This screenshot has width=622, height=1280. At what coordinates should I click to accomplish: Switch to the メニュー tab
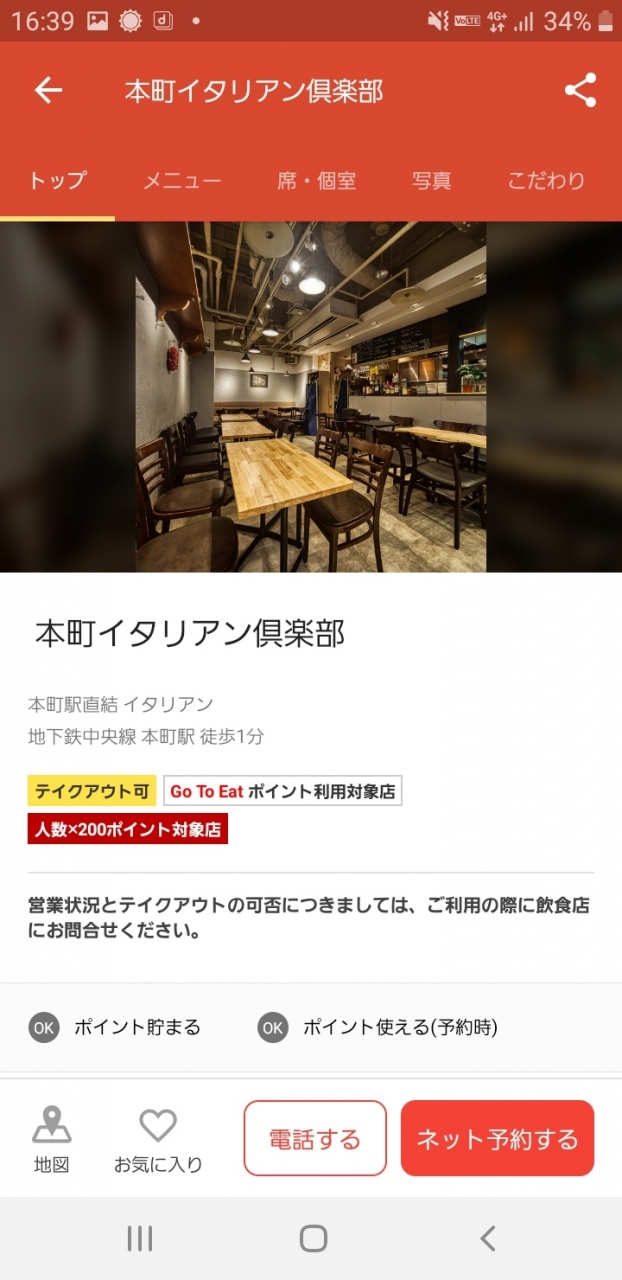181,181
